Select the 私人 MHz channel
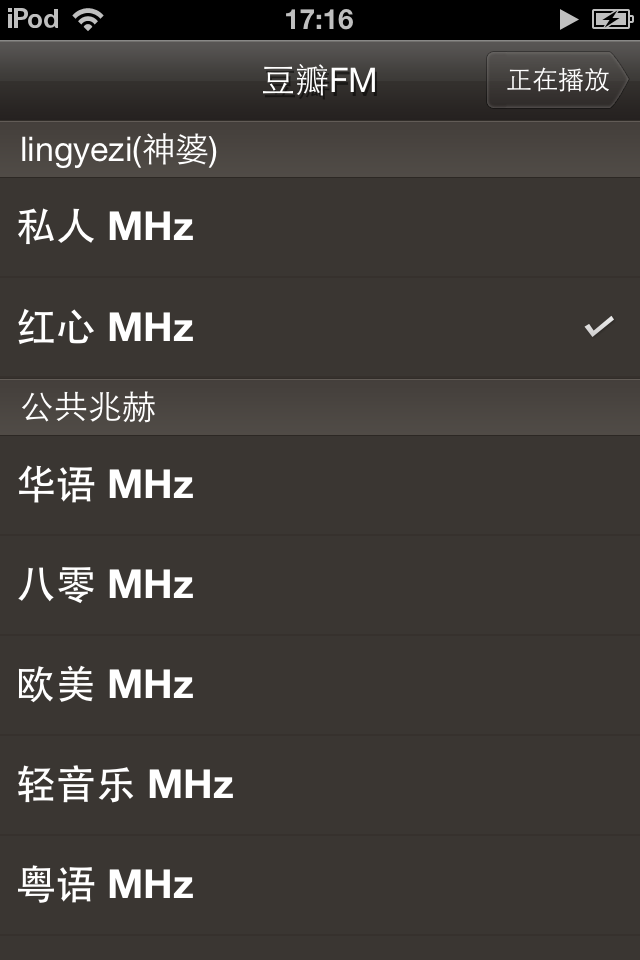The width and height of the screenshot is (640, 960). 320,228
